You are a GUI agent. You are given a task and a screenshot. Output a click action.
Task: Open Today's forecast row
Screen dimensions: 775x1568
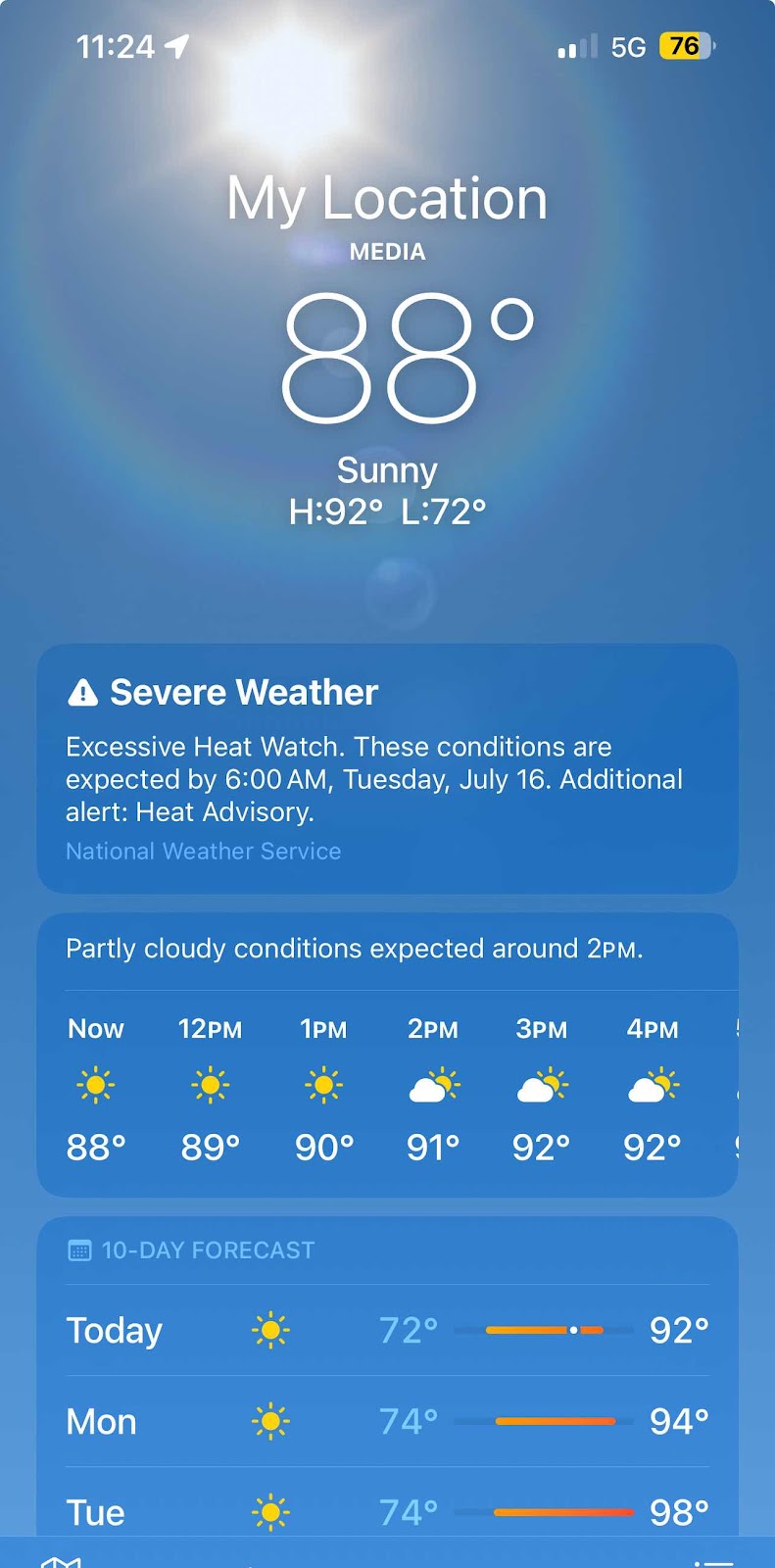387,1330
